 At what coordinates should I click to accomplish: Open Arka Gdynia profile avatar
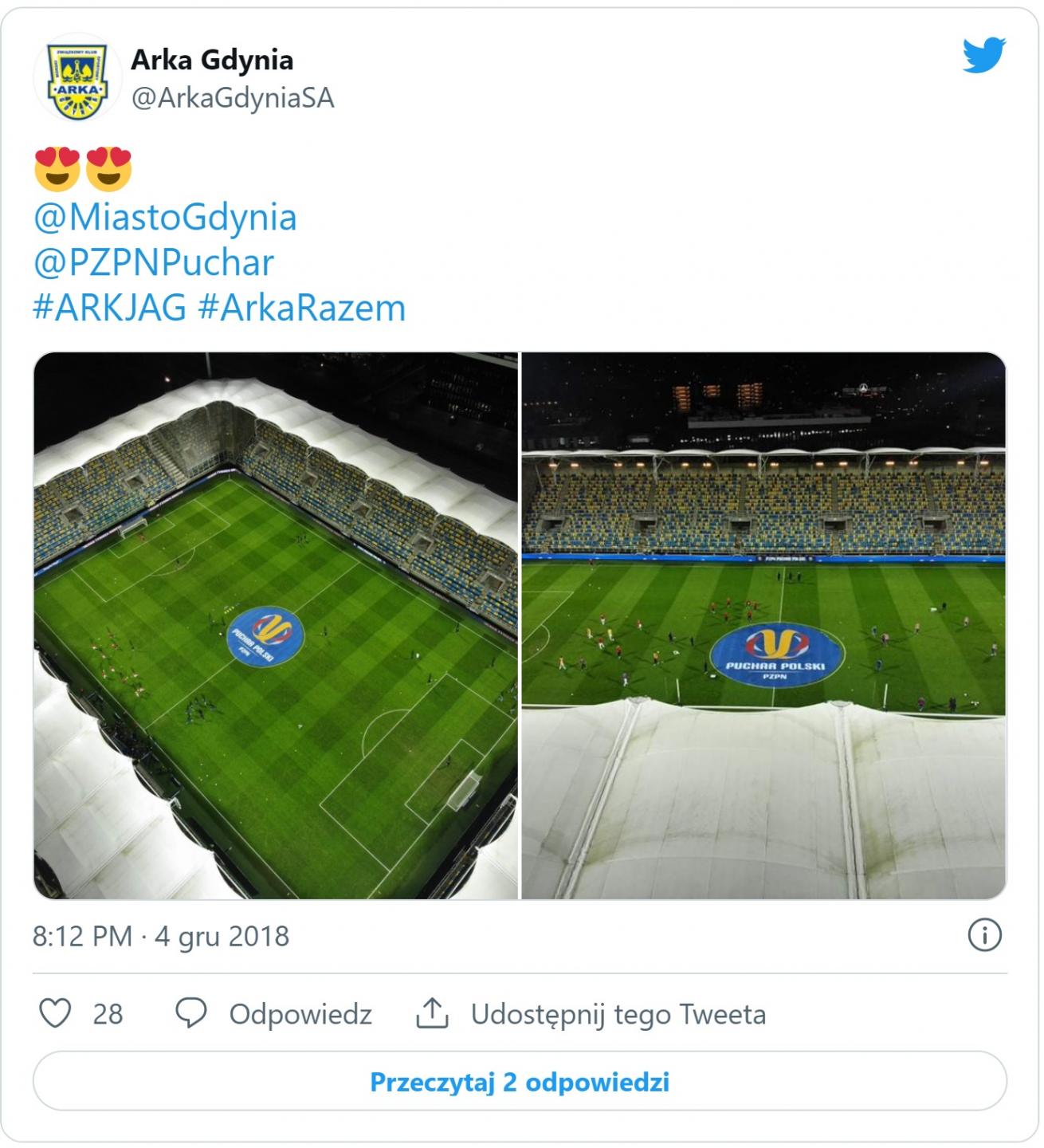pos(77,77)
